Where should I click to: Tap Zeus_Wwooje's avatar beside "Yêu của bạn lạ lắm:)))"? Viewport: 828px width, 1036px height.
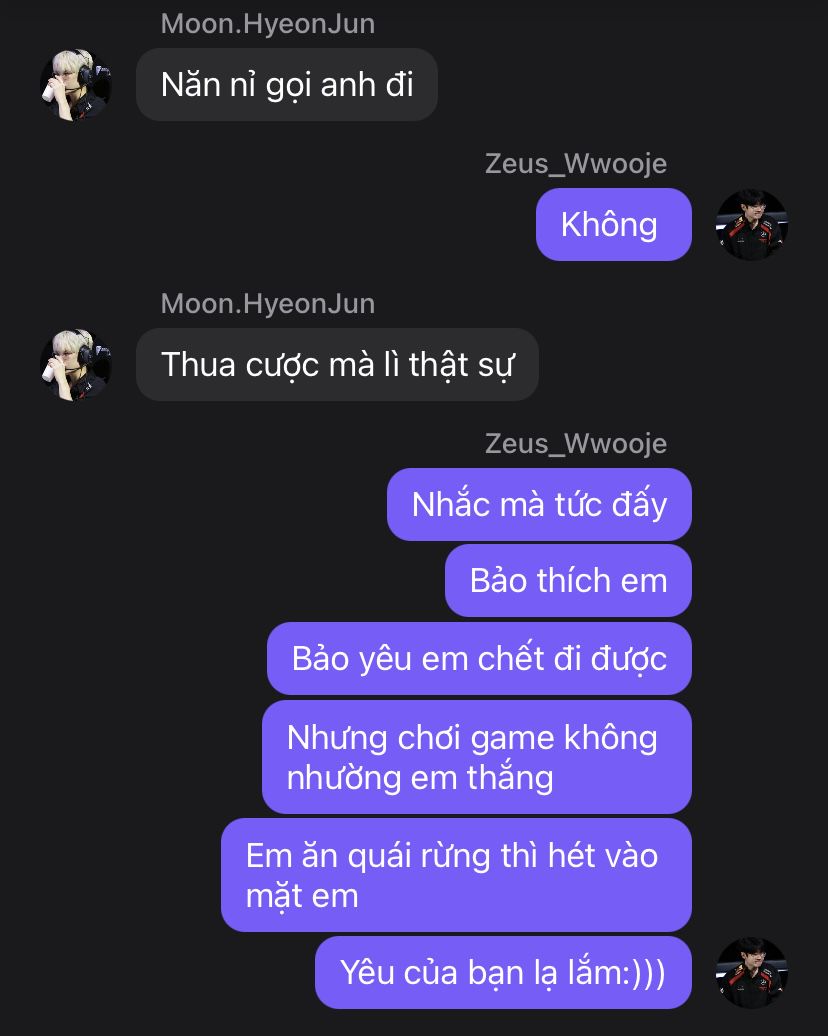click(752, 972)
